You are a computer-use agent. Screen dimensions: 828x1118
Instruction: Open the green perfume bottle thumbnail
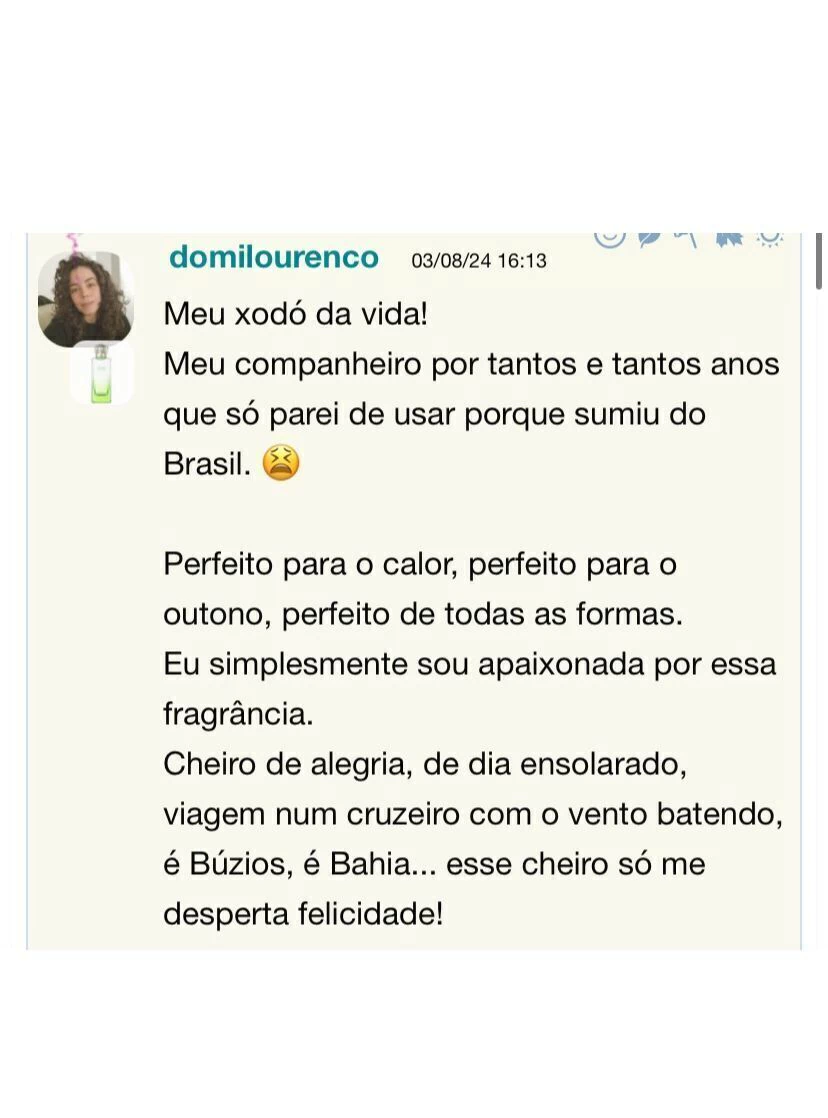point(101,374)
